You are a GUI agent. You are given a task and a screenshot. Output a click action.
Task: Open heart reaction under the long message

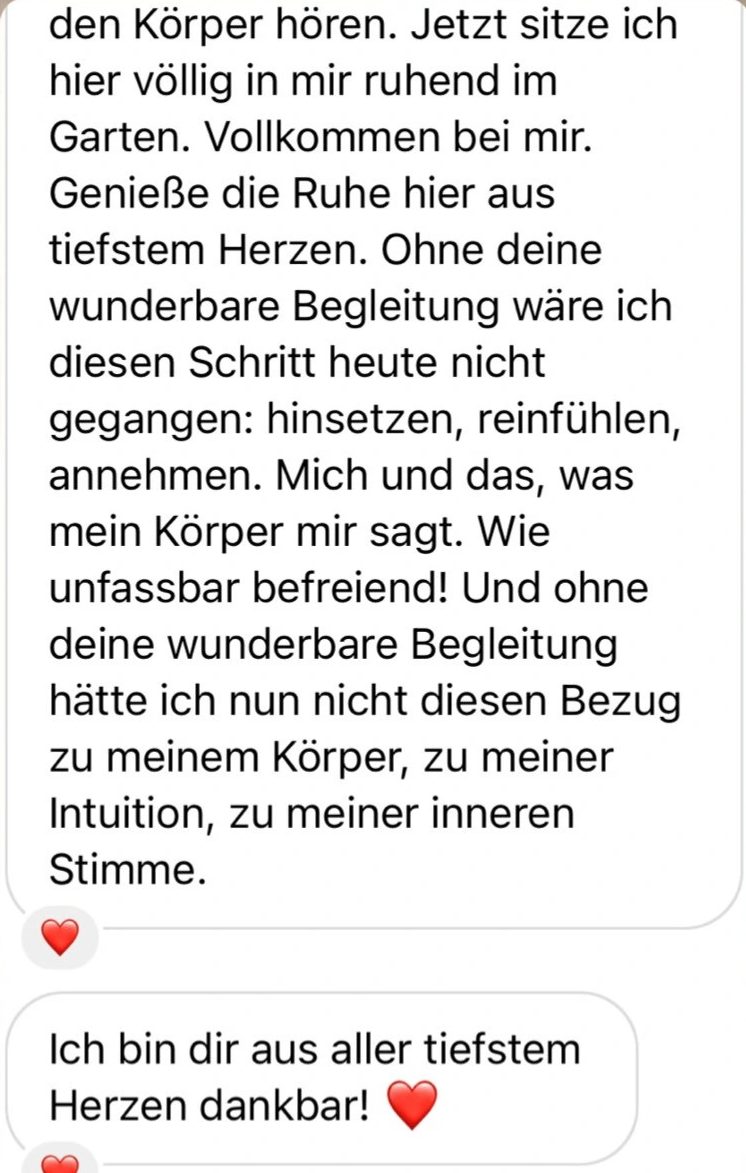pos(60,938)
